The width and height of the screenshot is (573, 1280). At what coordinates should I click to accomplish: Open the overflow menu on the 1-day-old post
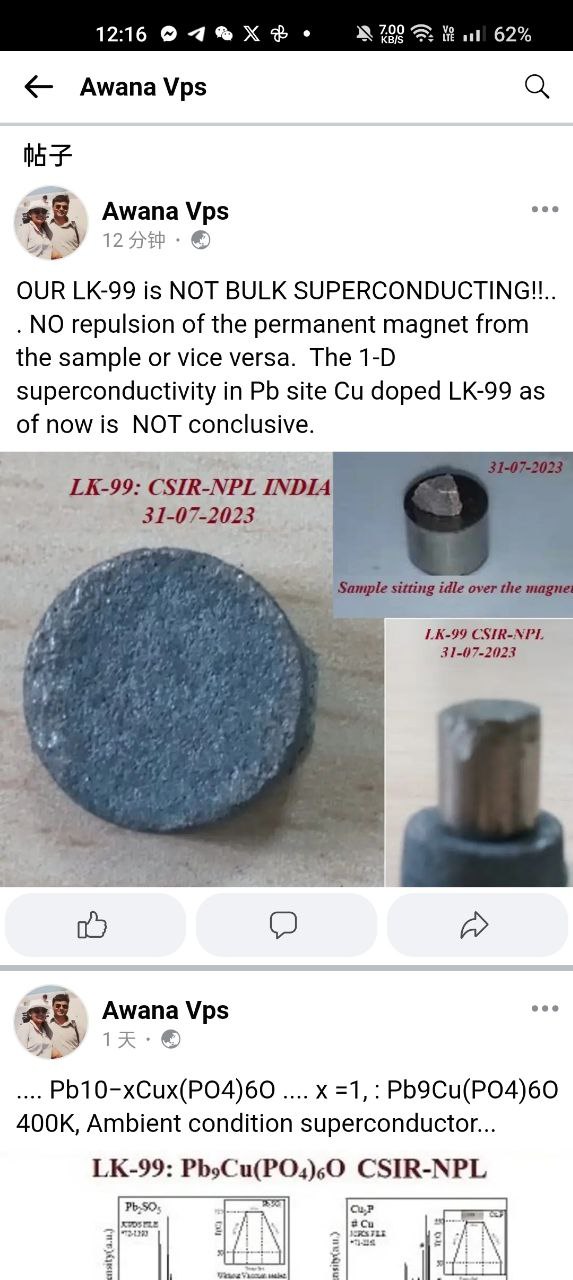pyautogui.click(x=545, y=1009)
